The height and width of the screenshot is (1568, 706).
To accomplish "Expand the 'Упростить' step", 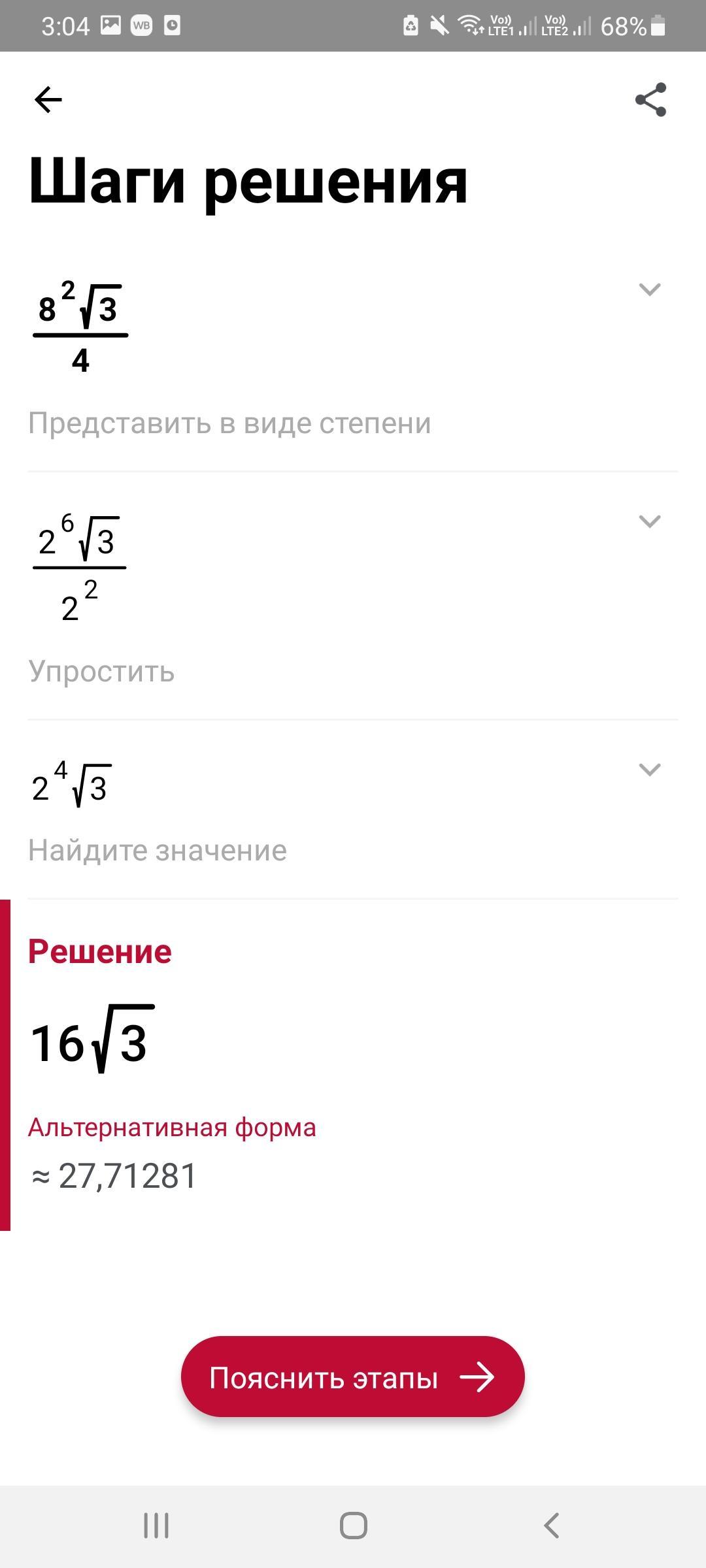I will click(649, 521).
